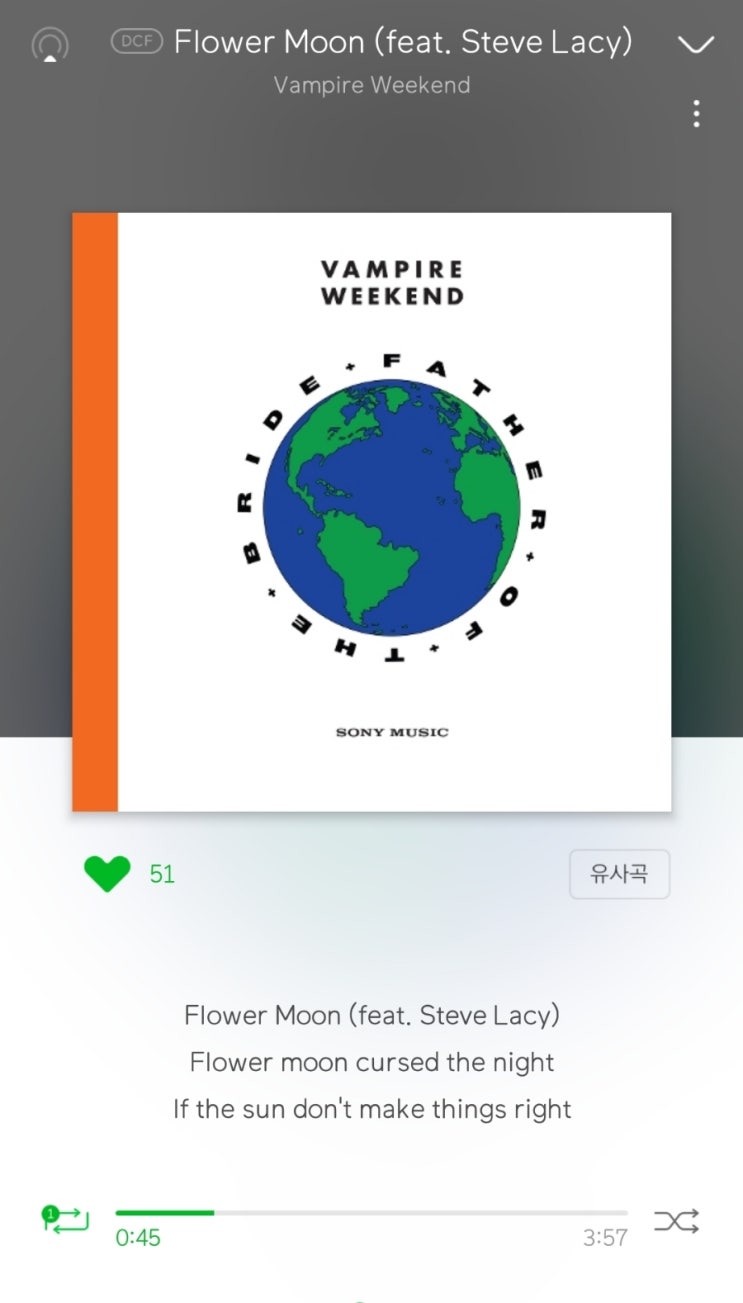Screen dimensions: 743x1303
Task: Tap the Father of the Bride album cover
Action: point(371,511)
